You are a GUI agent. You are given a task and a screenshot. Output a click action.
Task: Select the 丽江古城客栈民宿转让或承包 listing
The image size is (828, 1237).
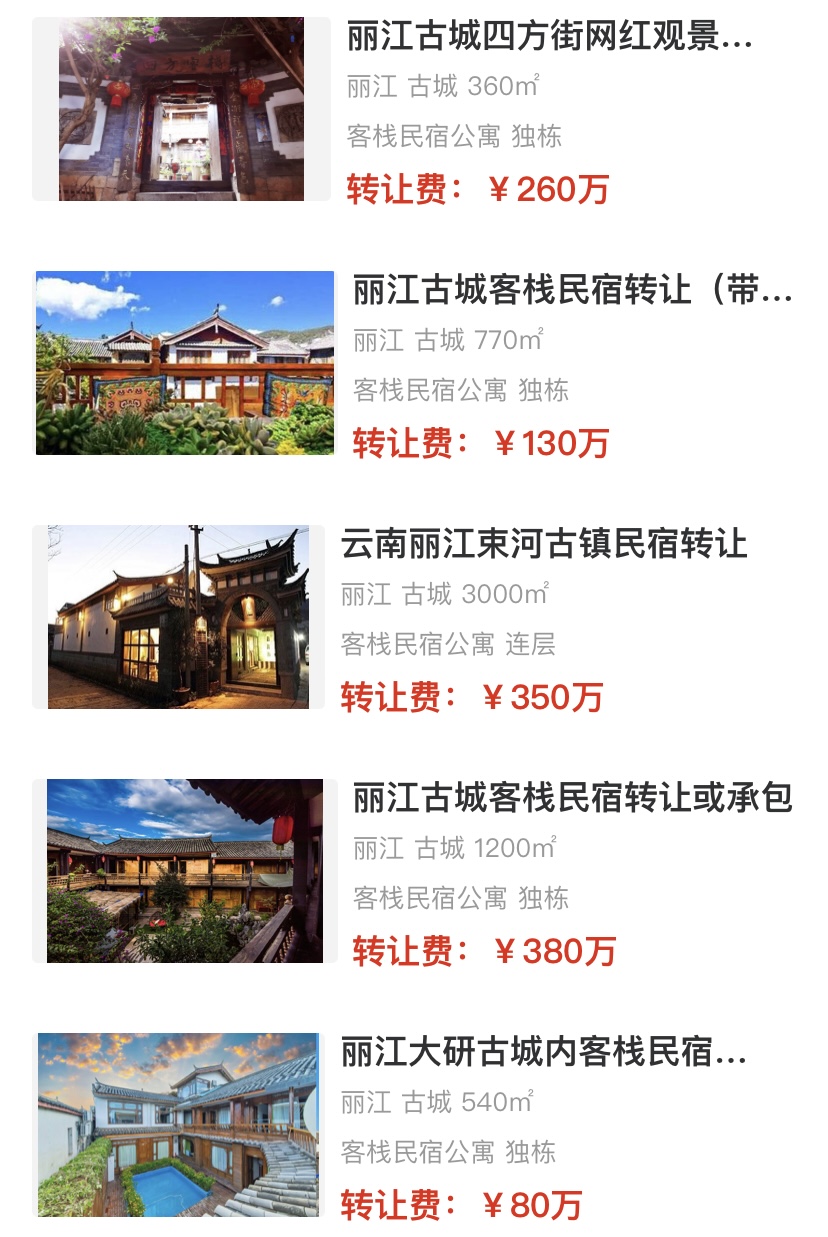[x=571, y=799]
